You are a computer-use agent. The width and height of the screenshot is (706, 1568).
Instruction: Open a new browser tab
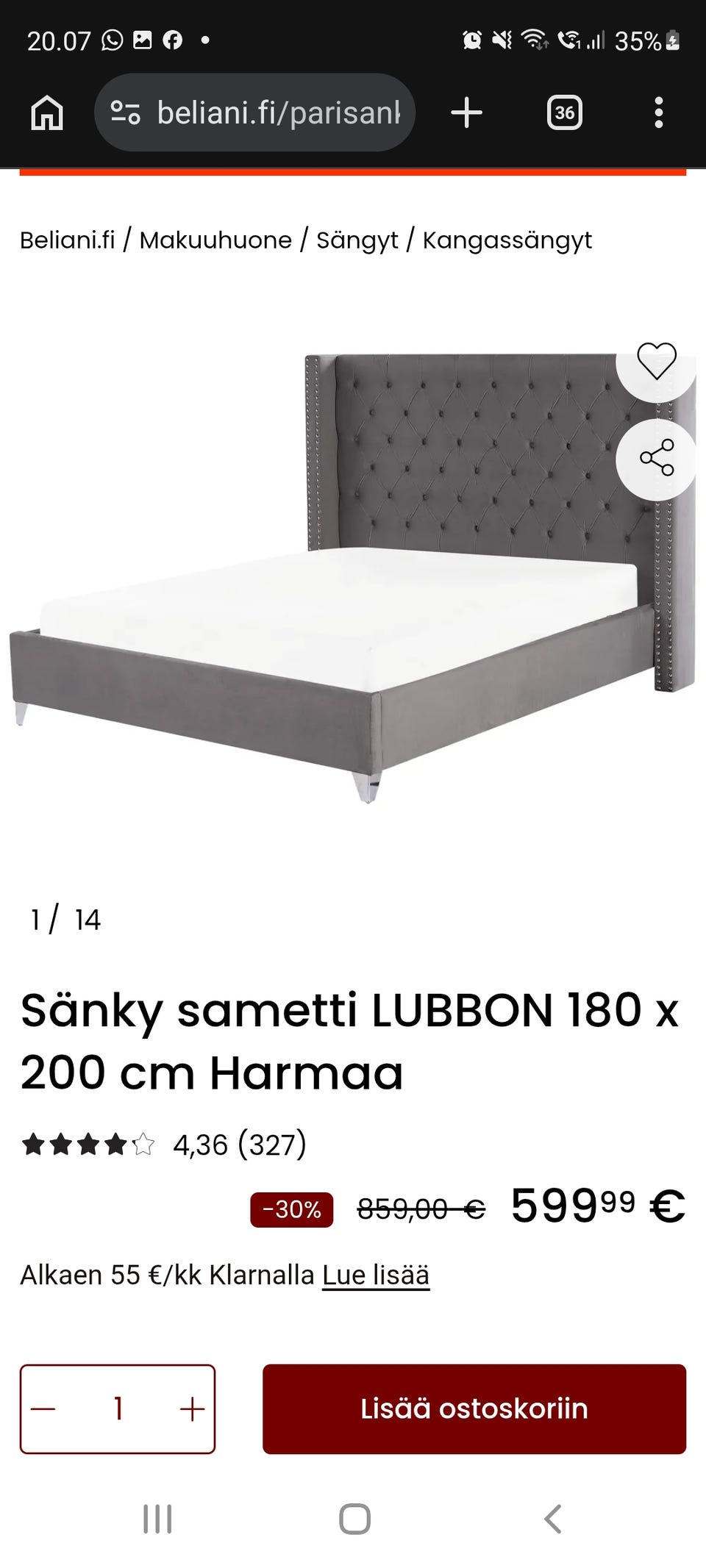[466, 113]
